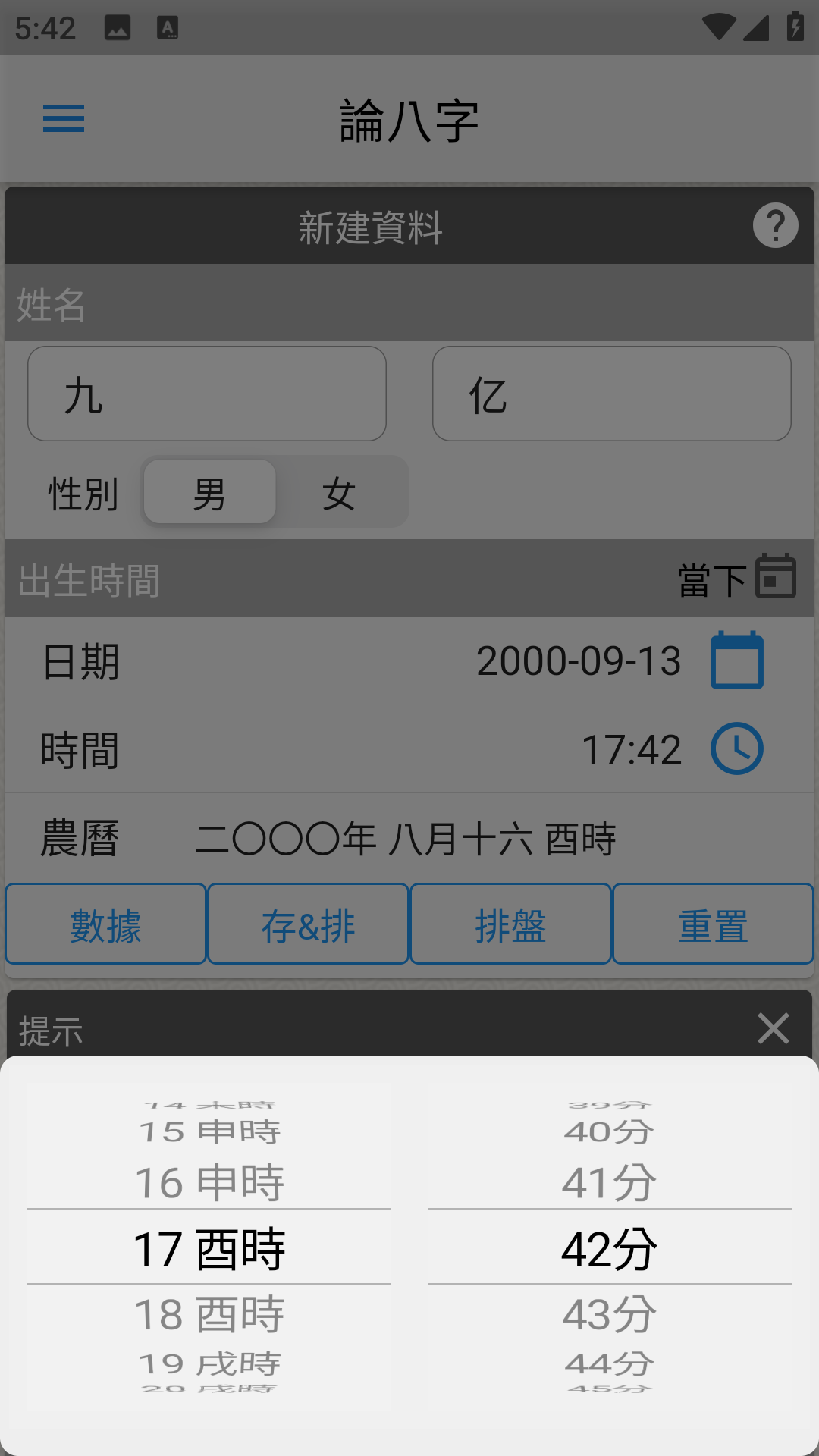
Task: Close the 提示 panel
Action: pyautogui.click(x=773, y=1029)
